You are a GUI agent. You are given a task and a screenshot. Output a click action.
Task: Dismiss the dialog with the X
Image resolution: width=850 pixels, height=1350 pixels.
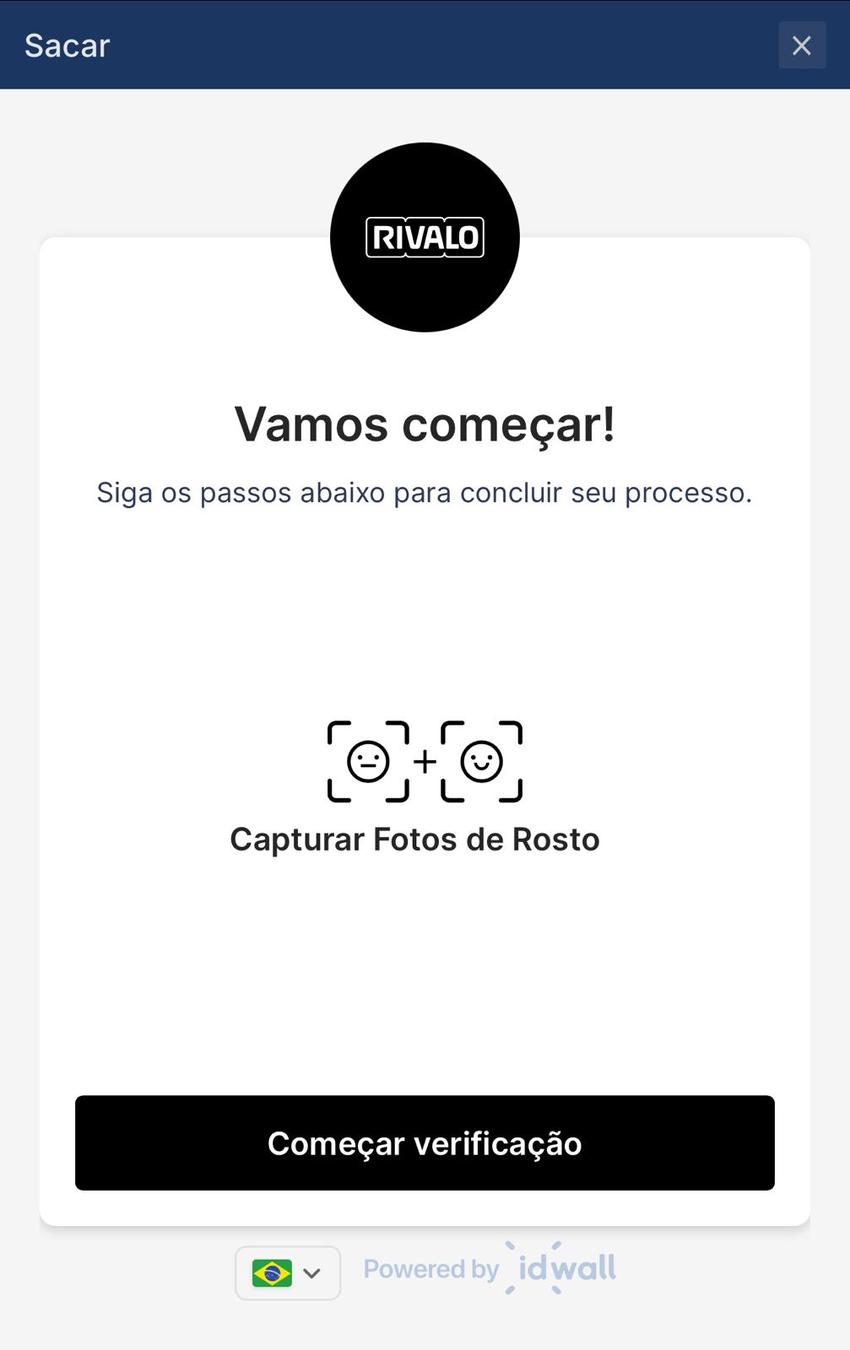tap(801, 44)
